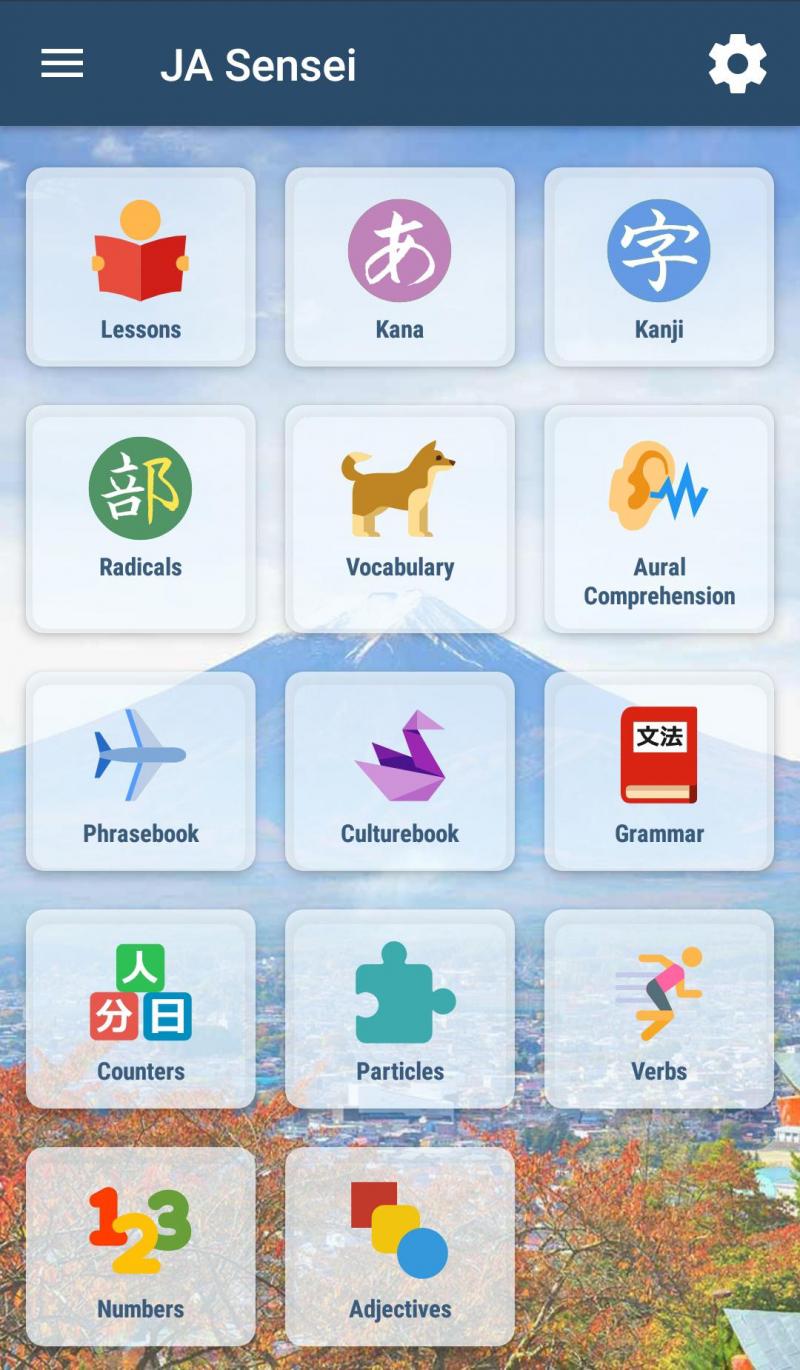Open the Adjectives section
The image size is (800, 1370).
399,1246
